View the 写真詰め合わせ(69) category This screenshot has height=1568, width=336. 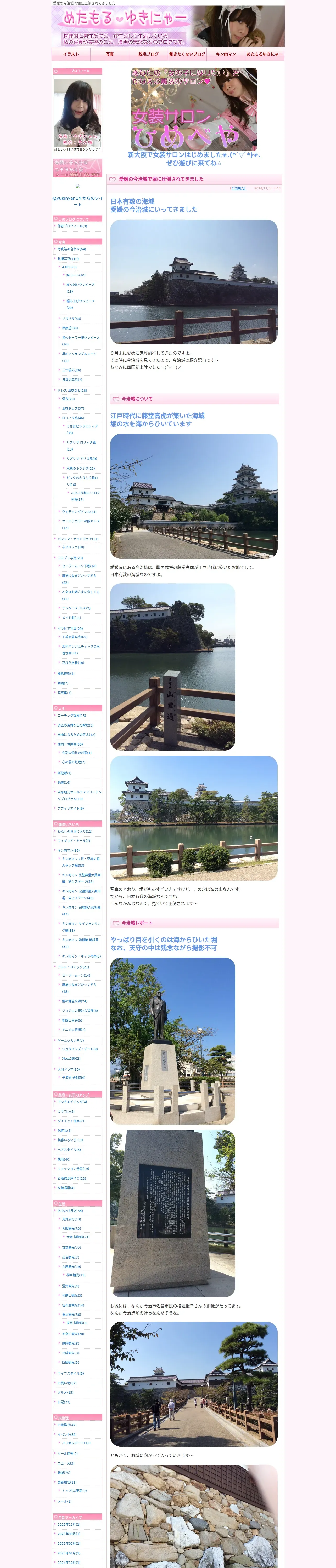[x=71, y=249]
